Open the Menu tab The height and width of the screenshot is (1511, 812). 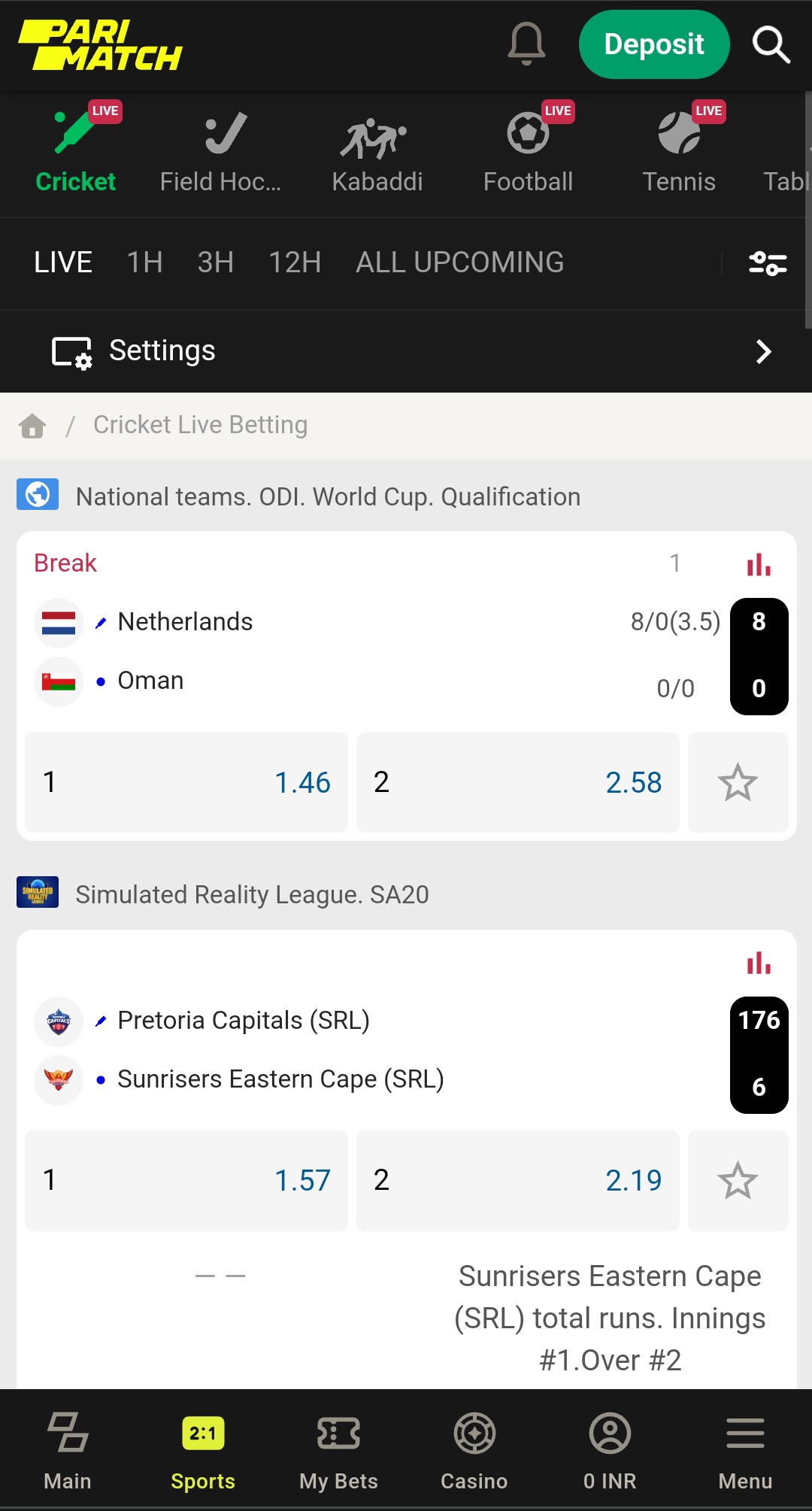click(745, 1451)
